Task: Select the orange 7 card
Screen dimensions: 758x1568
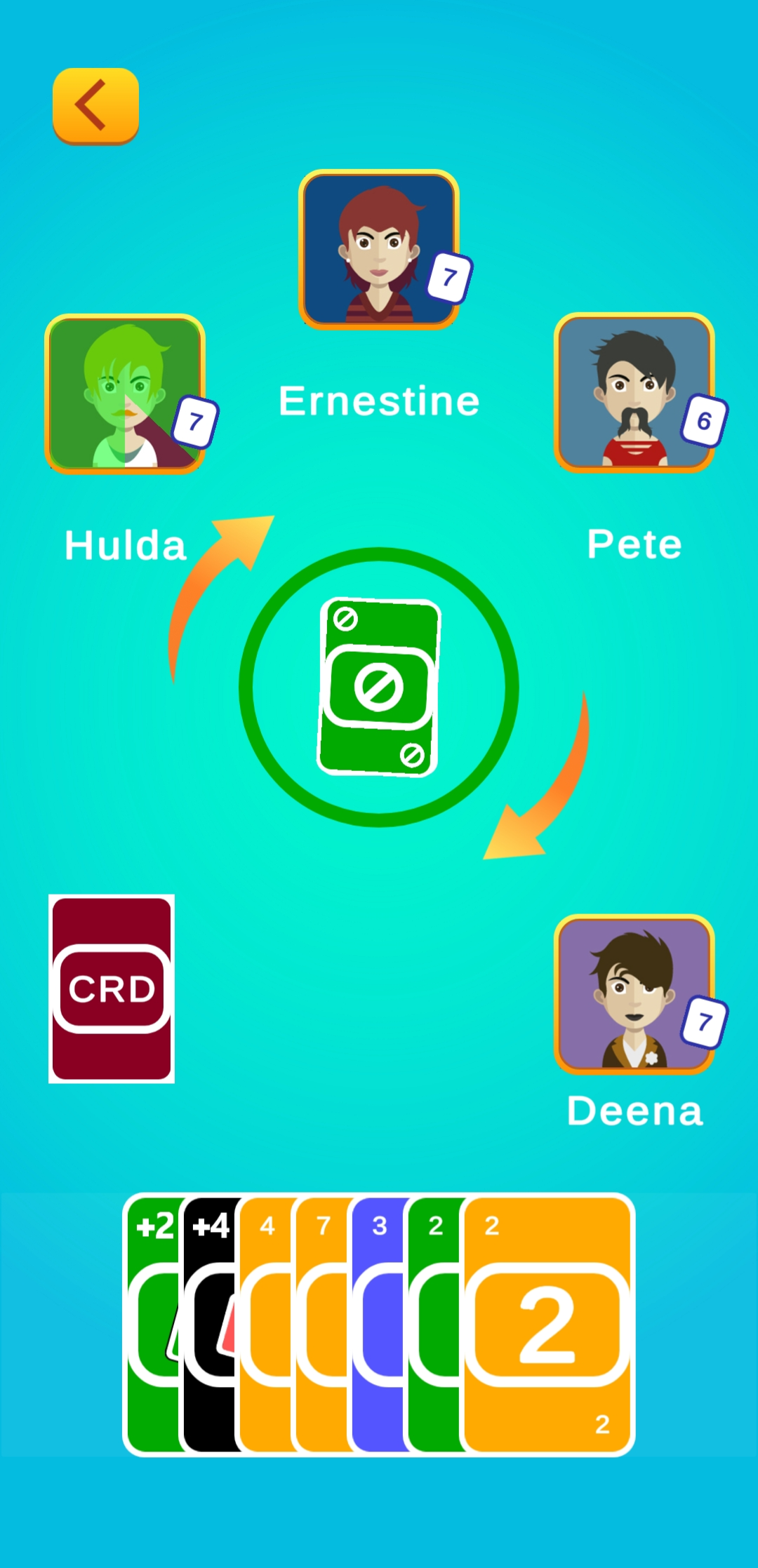Action: [321, 1322]
